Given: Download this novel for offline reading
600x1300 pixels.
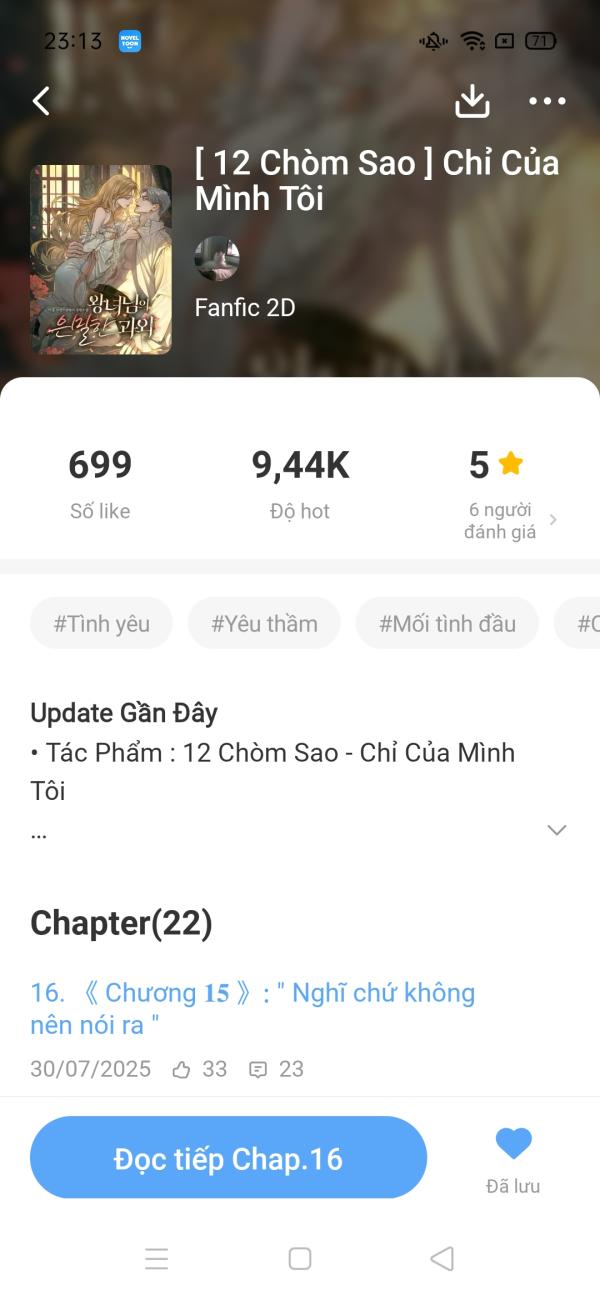Looking at the screenshot, I should (472, 101).
